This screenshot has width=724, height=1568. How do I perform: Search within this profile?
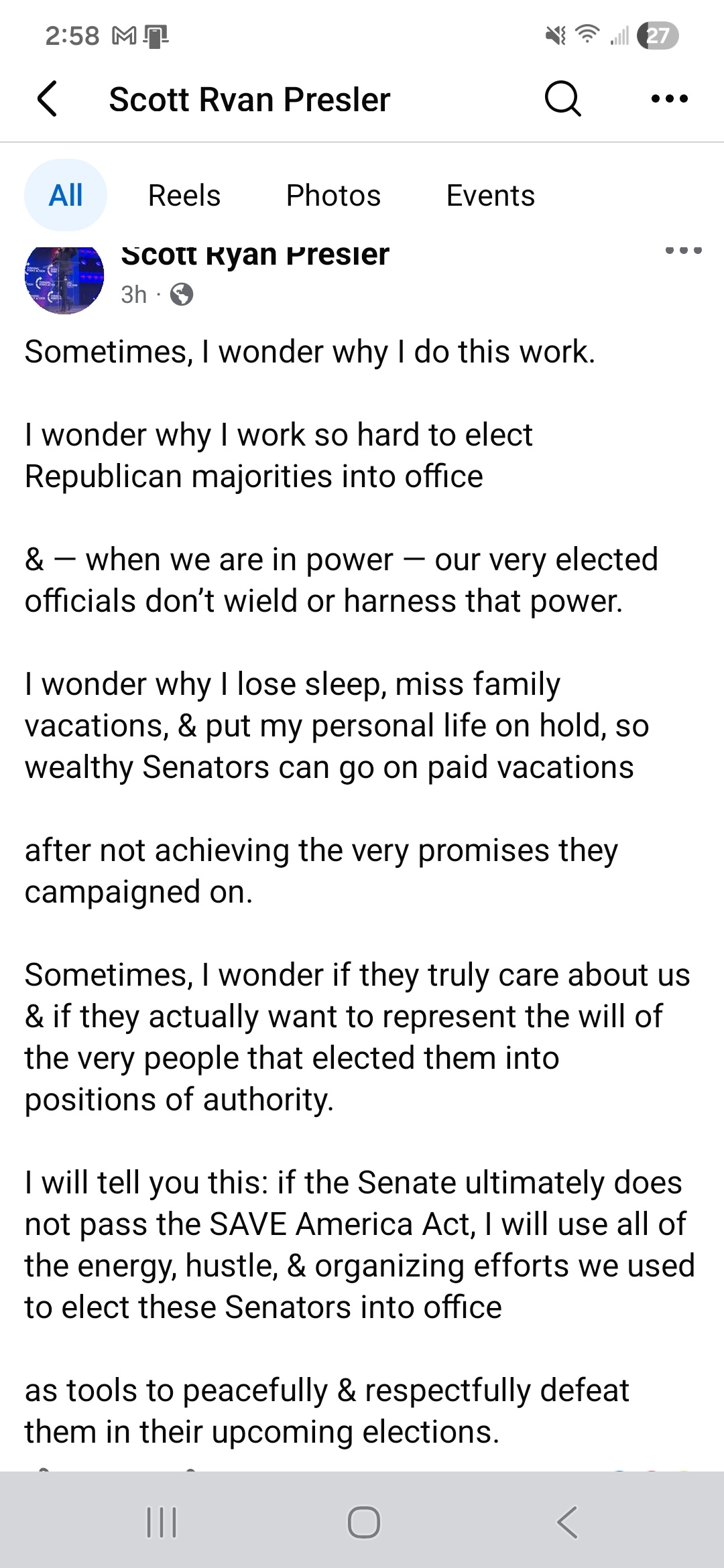pos(562,99)
